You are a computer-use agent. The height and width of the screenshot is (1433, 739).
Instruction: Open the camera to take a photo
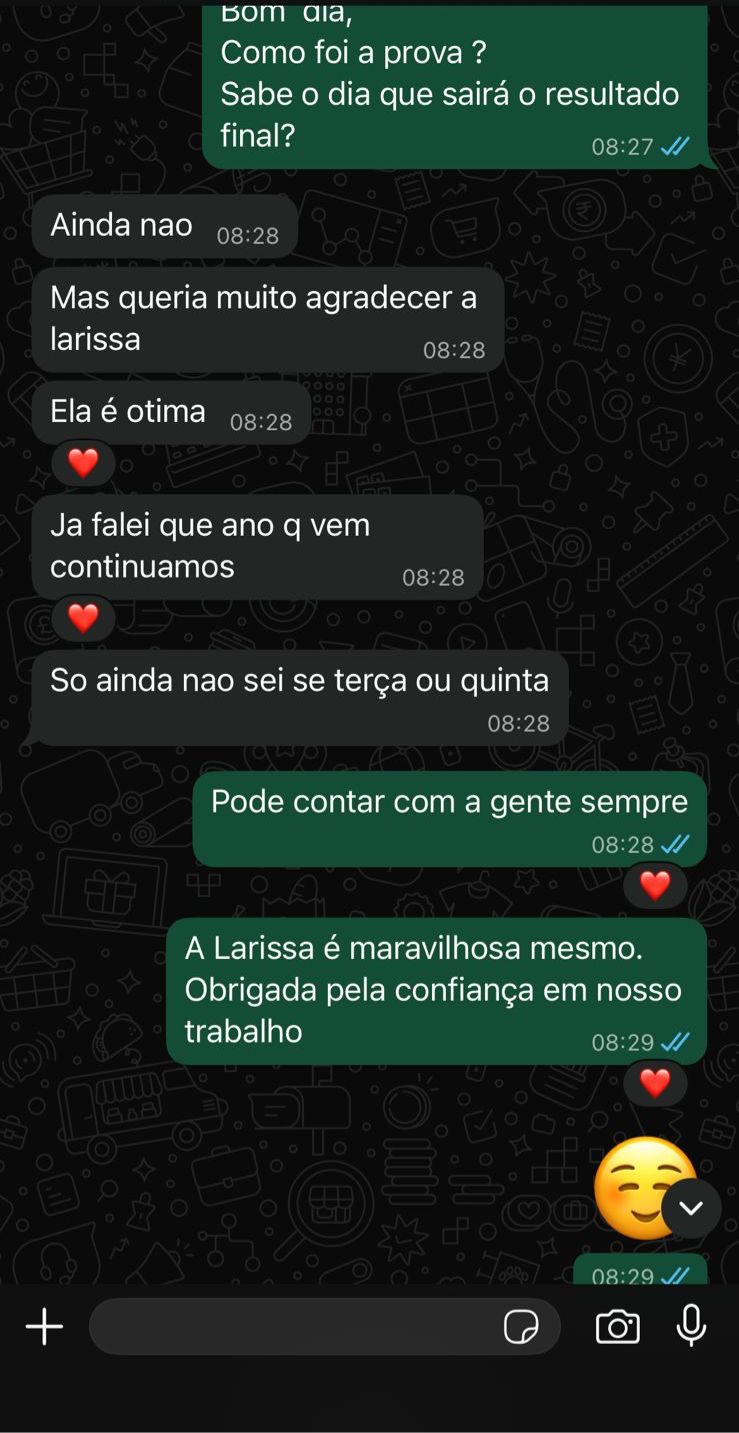pyautogui.click(x=617, y=1327)
